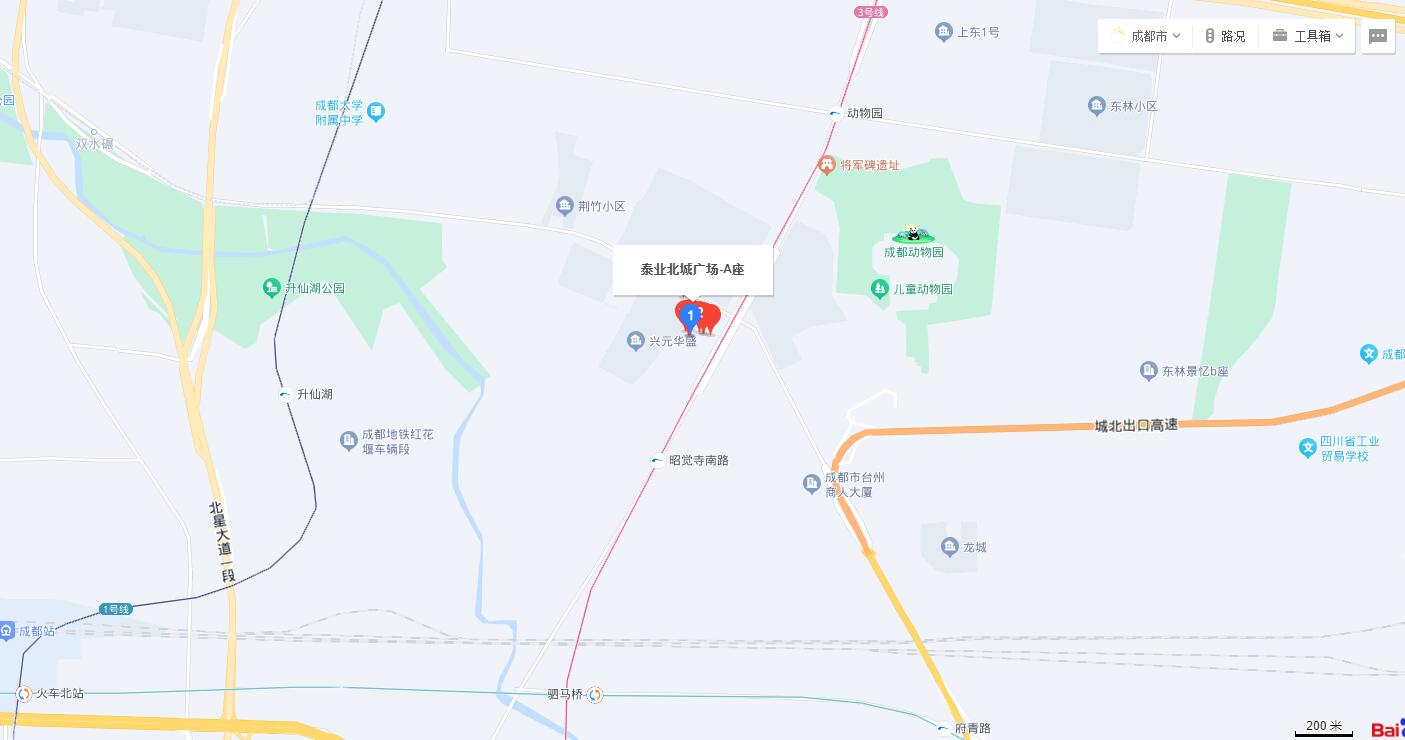Select the 动物园 metro station
1405x740 pixels.
click(836, 113)
